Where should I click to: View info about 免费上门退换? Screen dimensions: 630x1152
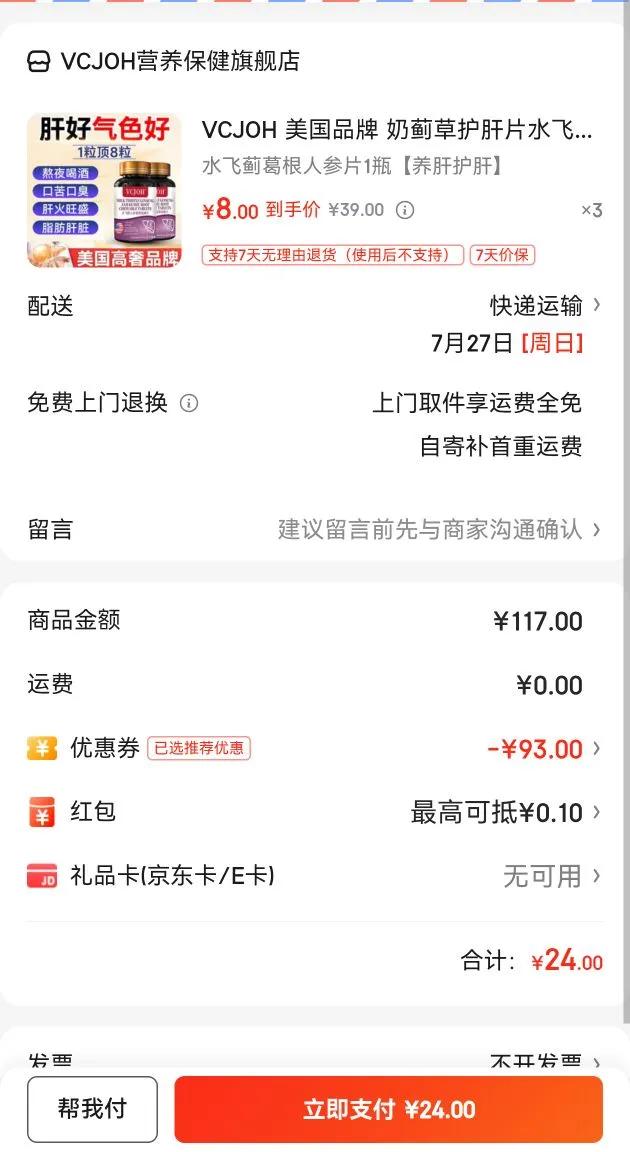point(189,403)
